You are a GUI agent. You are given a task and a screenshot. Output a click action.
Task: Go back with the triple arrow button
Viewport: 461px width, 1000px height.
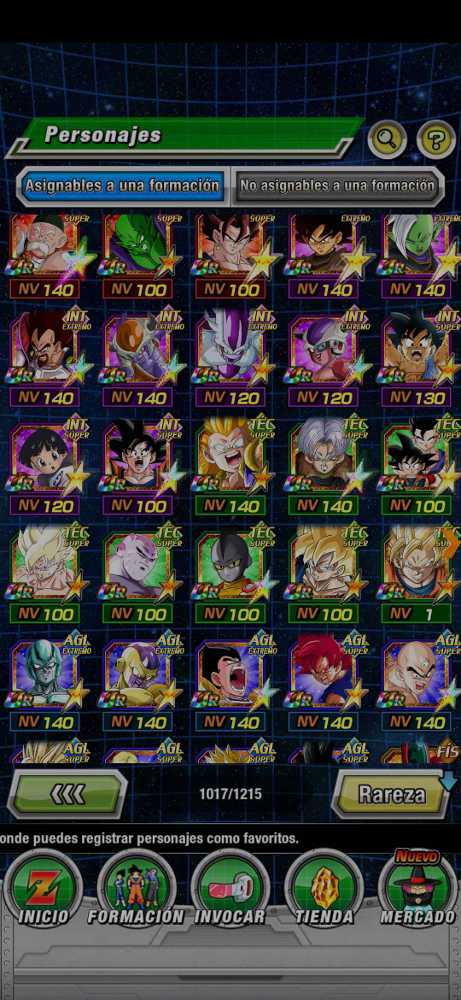coord(67,794)
